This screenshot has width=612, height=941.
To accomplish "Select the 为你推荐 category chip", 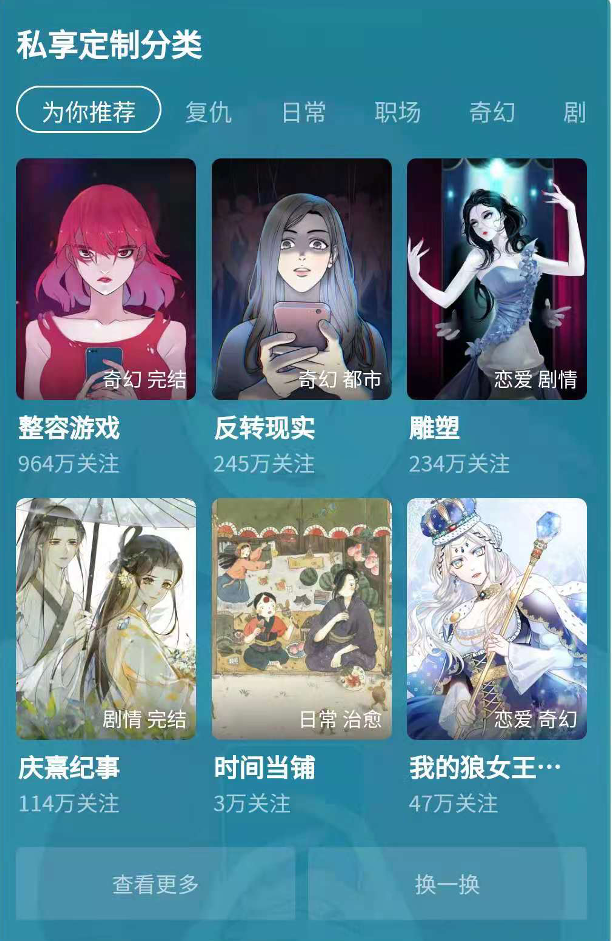I will pos(88,111).
